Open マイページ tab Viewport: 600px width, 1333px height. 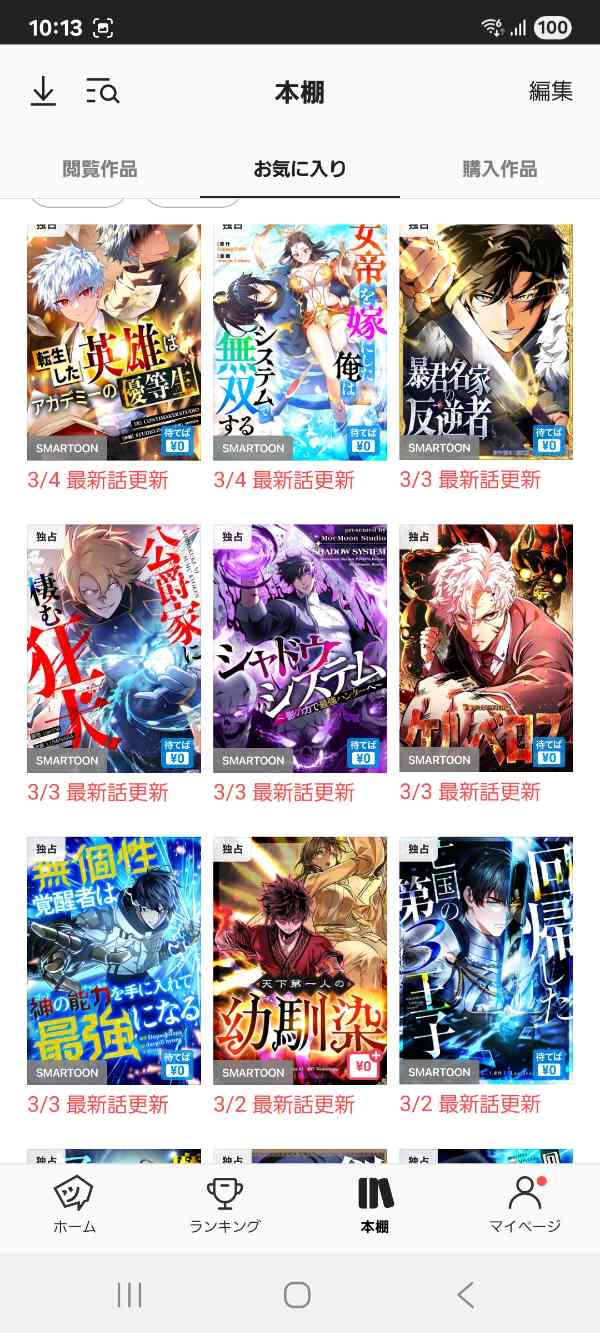tap(525, 1205)
